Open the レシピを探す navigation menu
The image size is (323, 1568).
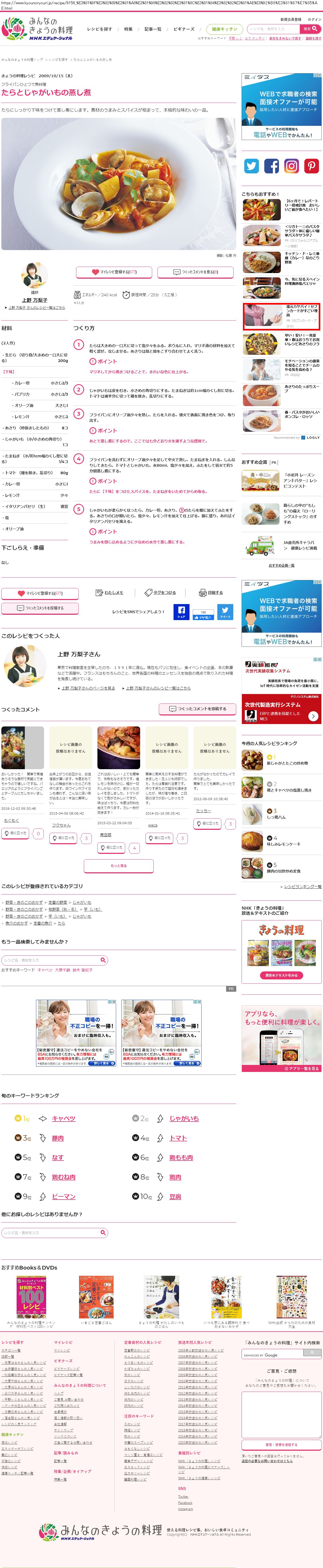[99, 29]
